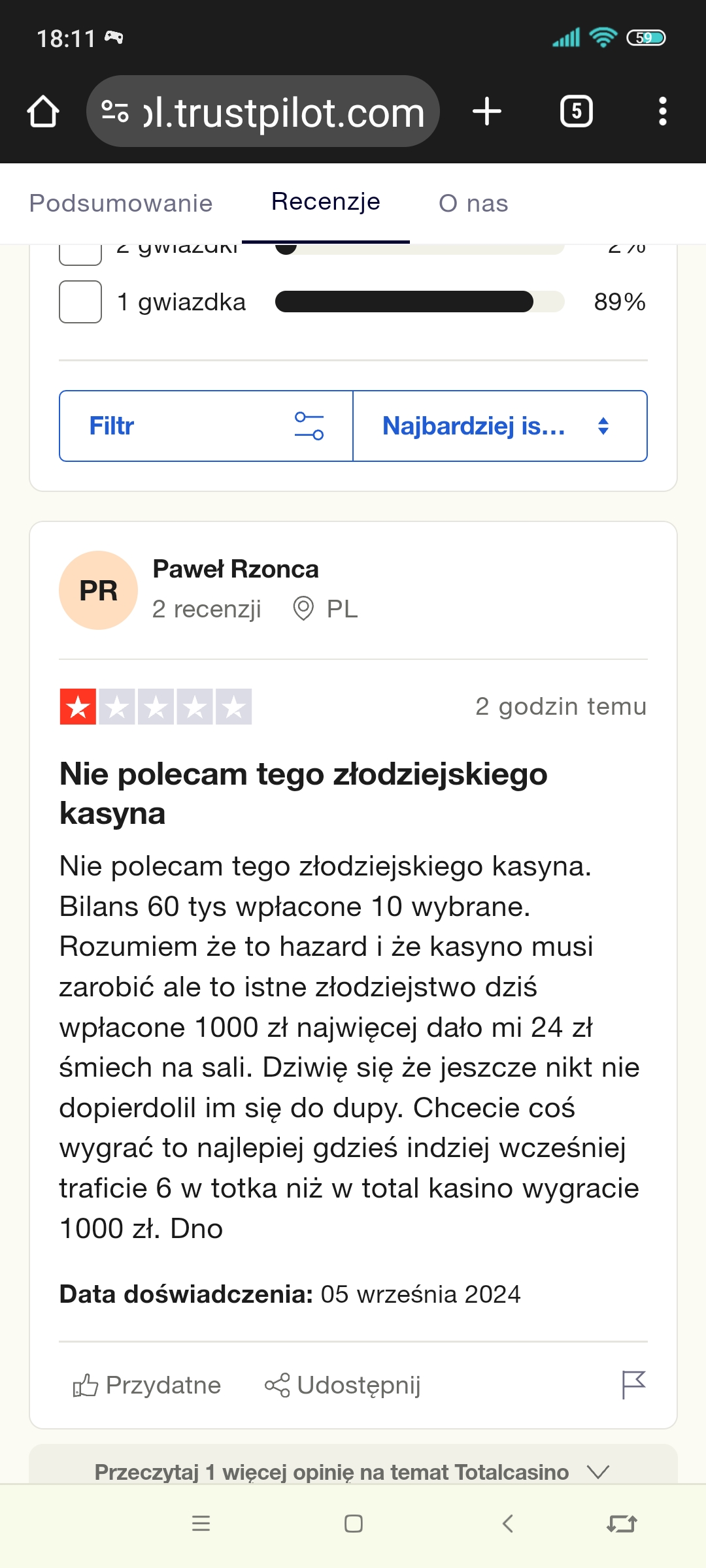Switch to the O nas tab
Screen dimensions: 706x1568
[473, 203]
